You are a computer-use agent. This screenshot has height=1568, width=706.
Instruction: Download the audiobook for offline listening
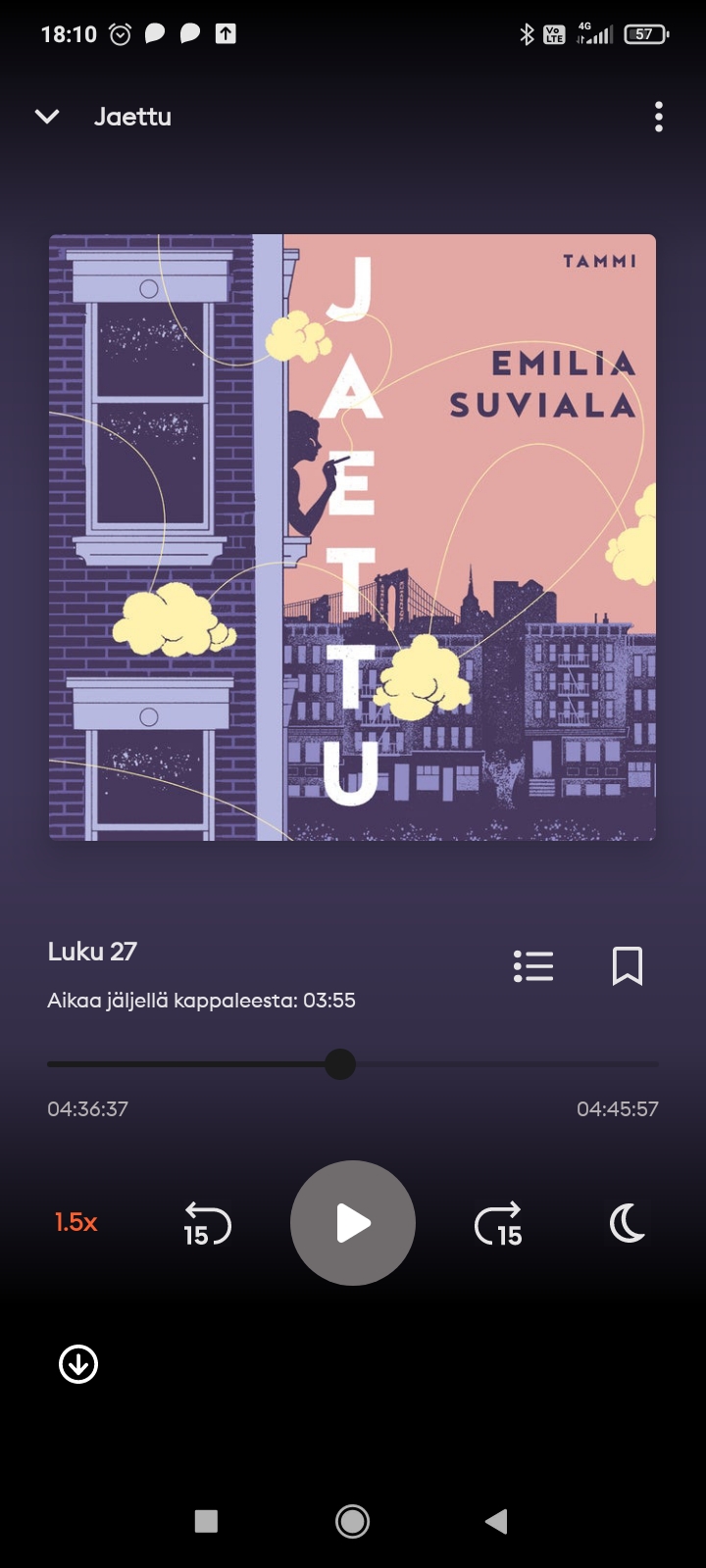[78, 1364]
